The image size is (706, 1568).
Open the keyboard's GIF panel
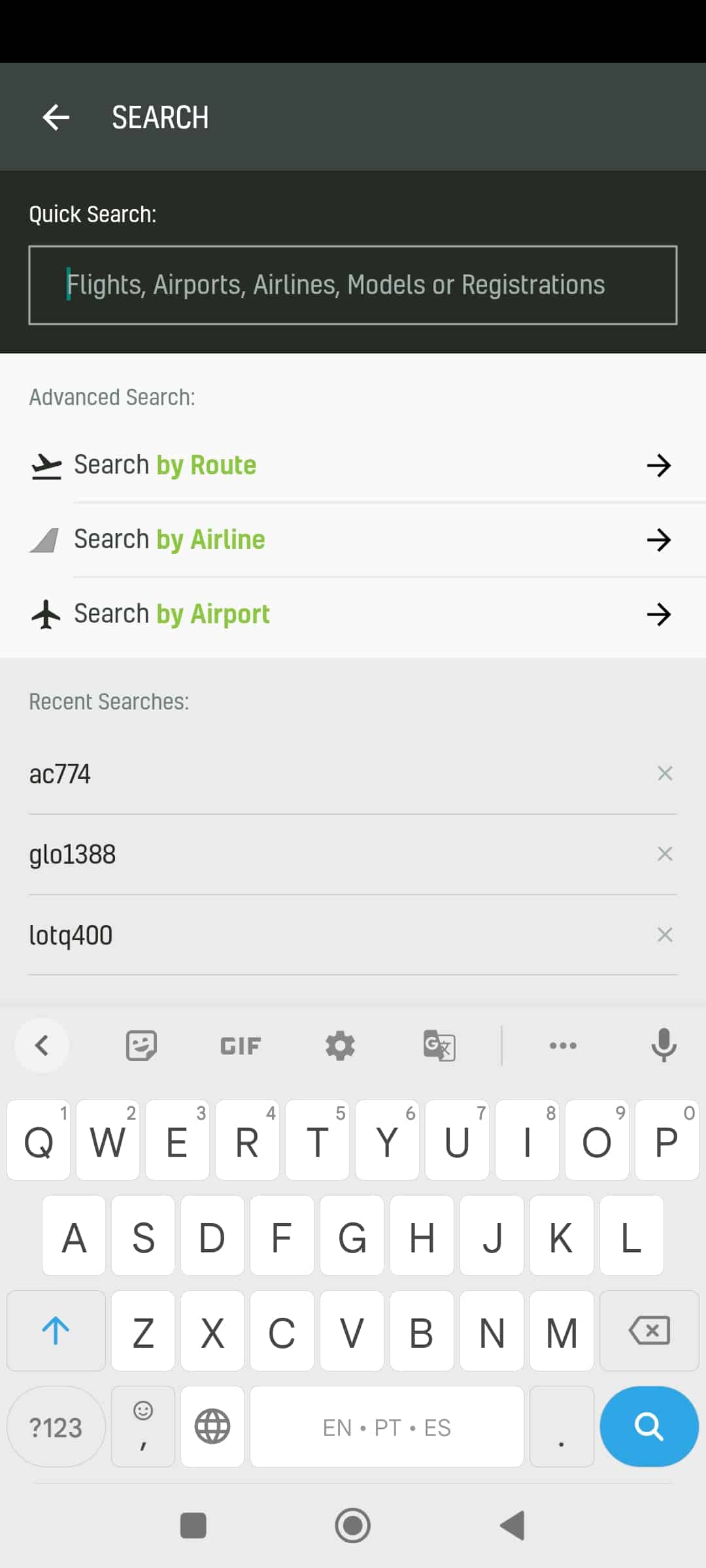pyautogui.click(x=241, y=1046)
